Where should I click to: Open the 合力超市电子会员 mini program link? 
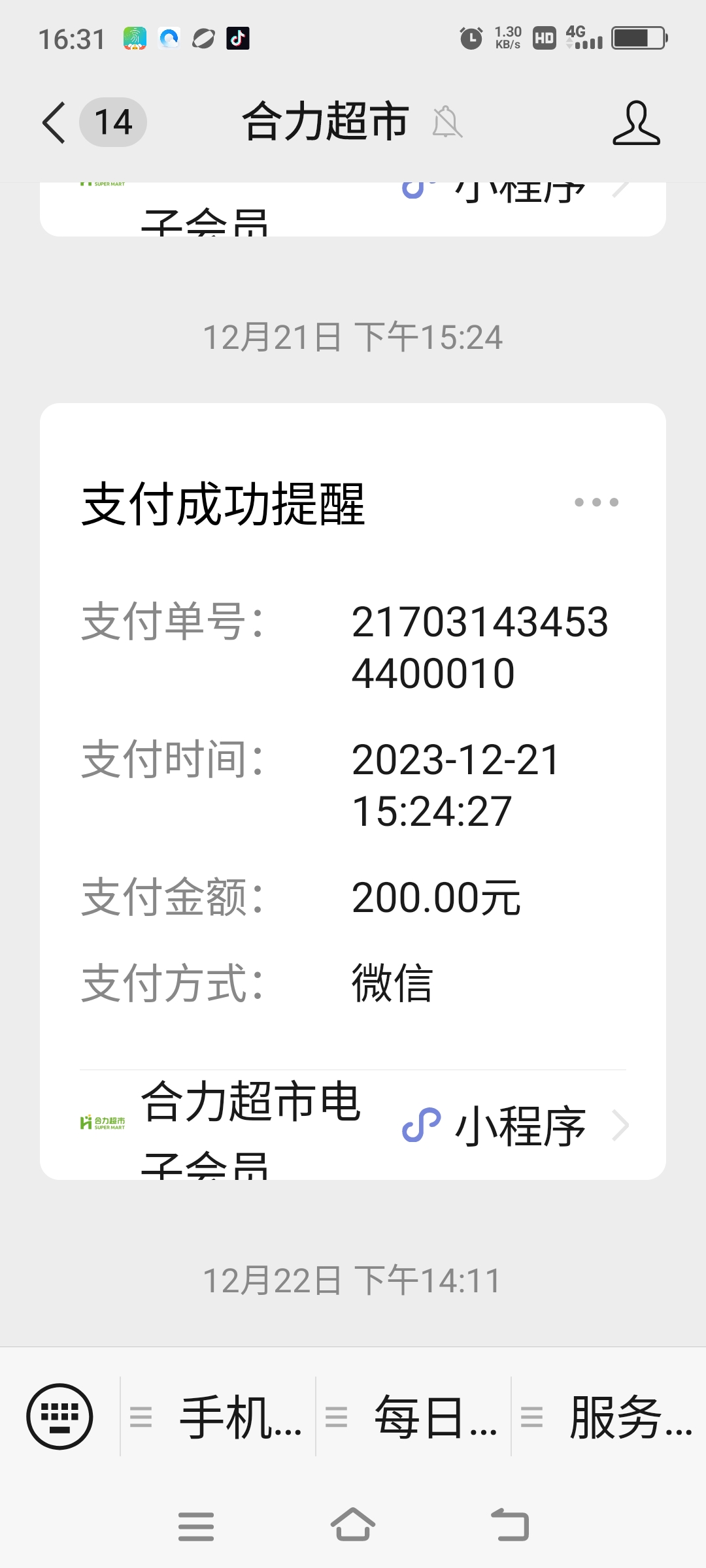click(353, 1125)
